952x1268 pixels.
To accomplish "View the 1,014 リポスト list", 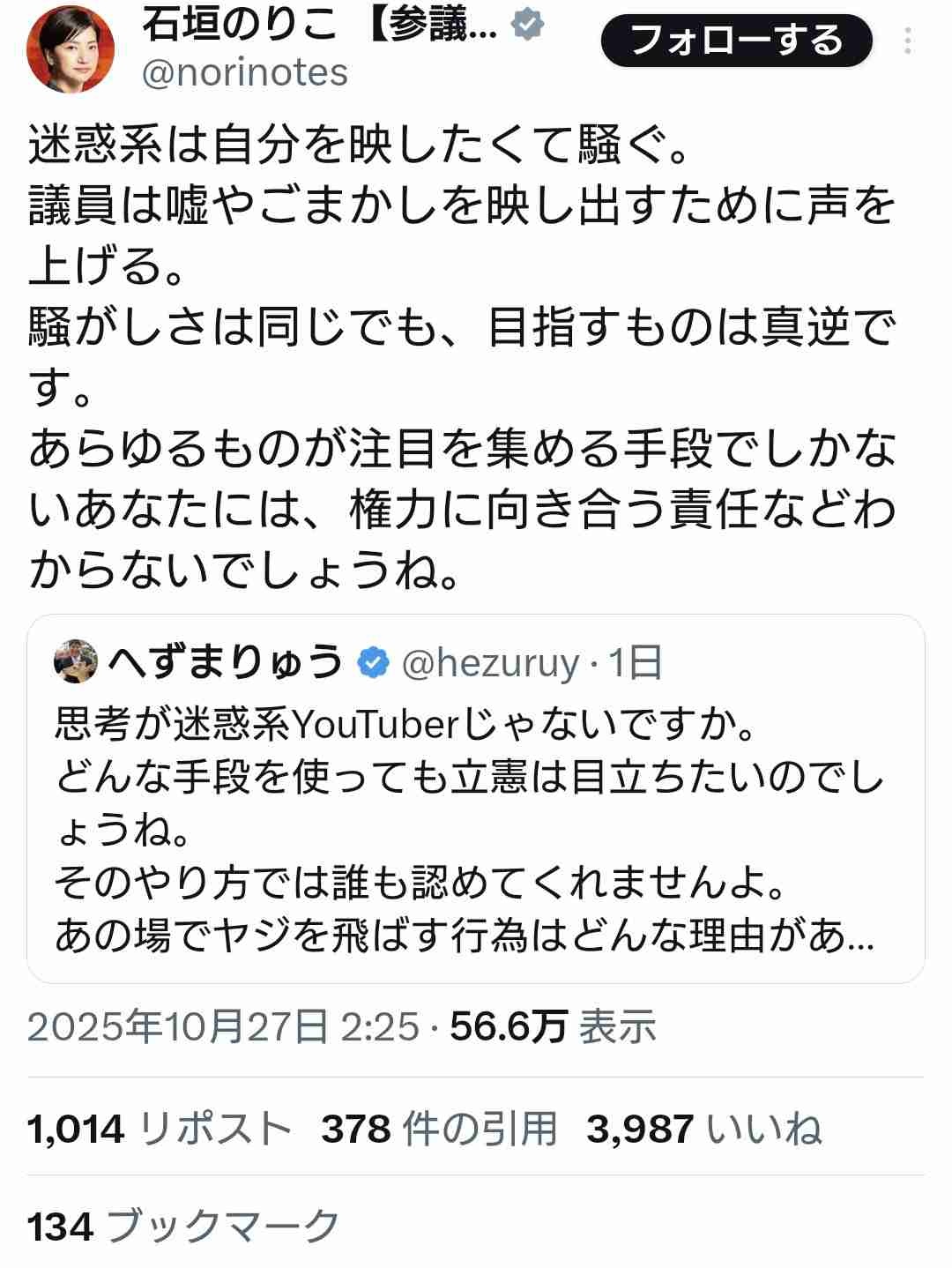I will (x=160, y=1129).
